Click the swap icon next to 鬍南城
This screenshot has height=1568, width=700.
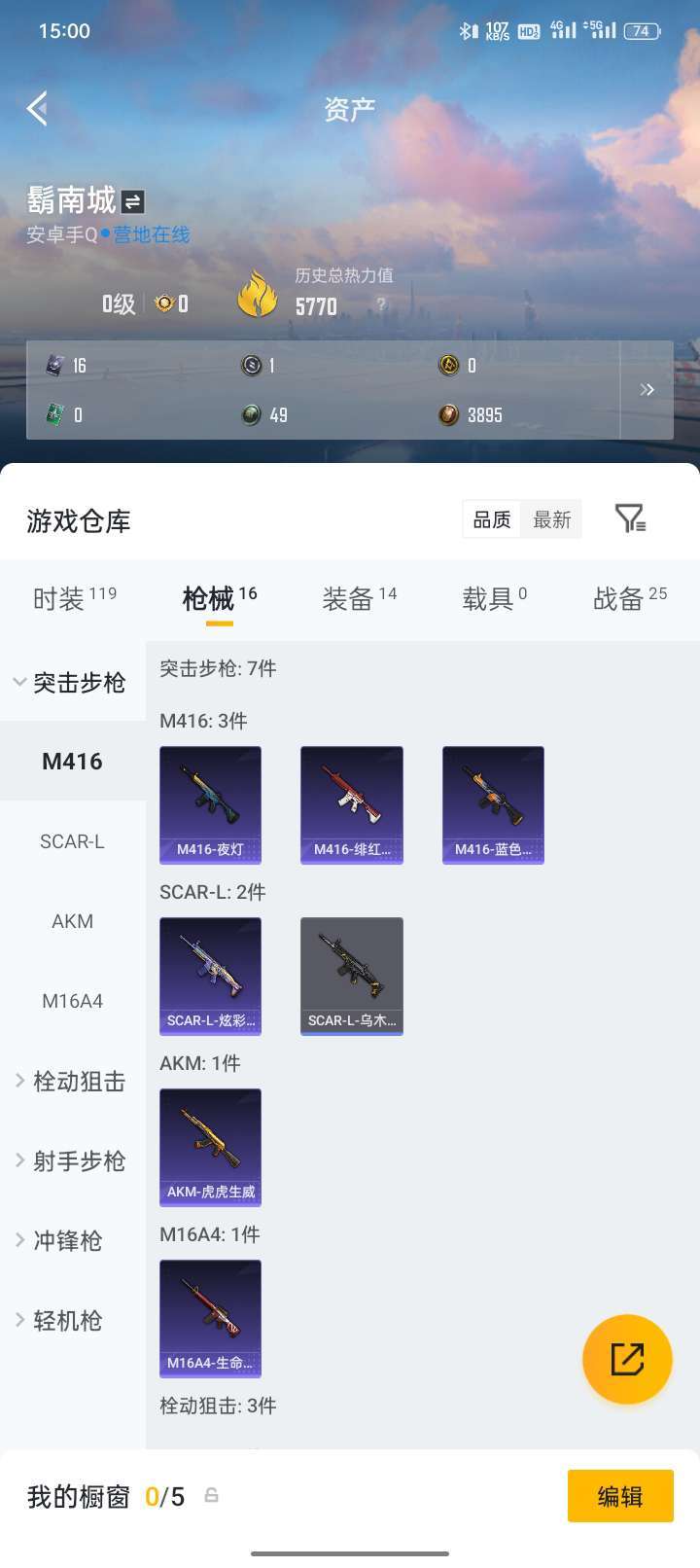click(x=132, y=201)
